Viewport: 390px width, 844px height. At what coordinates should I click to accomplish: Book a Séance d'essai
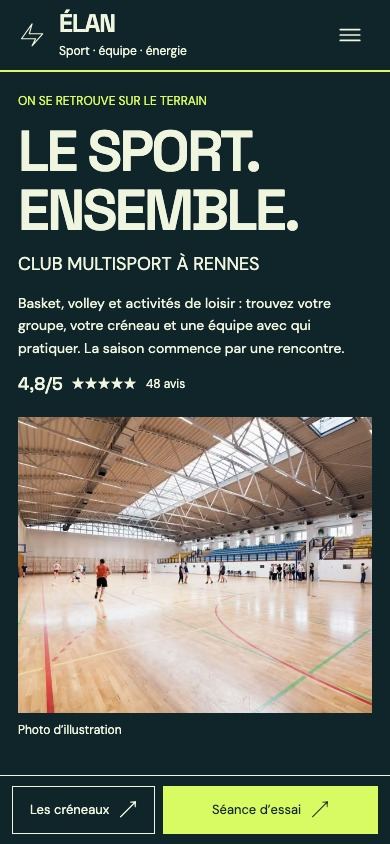click(270, 810)
